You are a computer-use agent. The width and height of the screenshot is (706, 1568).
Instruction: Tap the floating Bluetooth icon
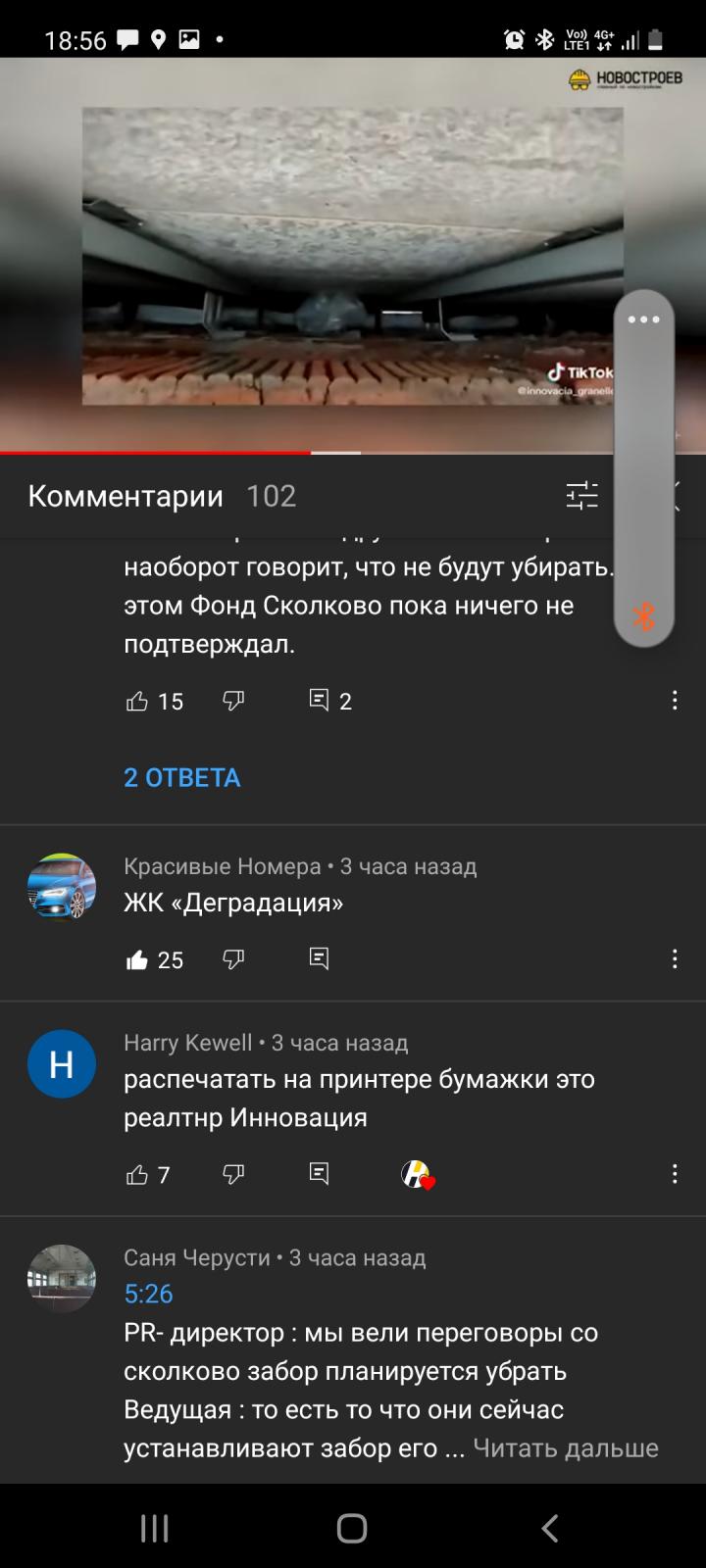tap(643, 616)
